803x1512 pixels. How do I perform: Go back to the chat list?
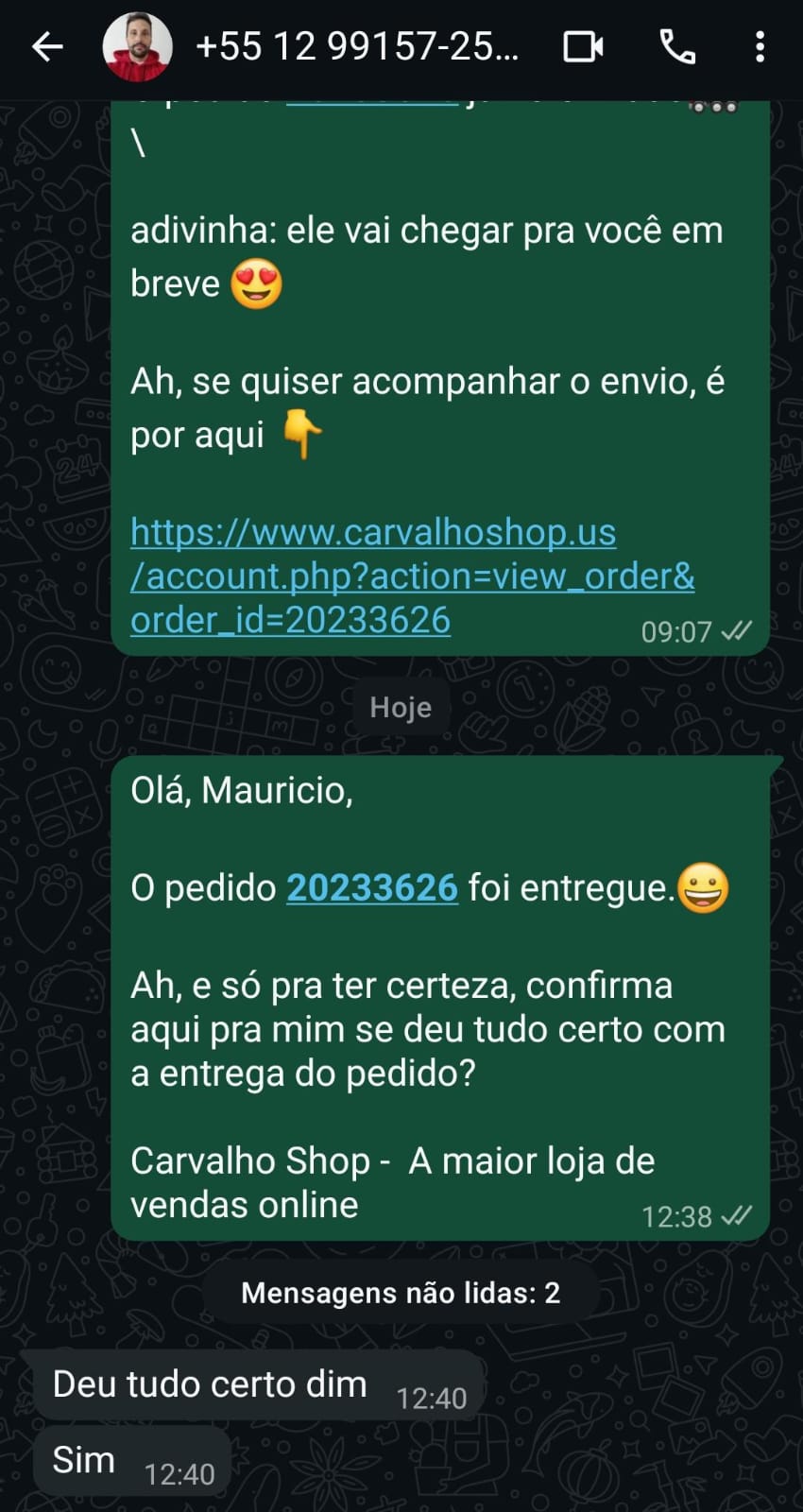(x=47, y=46)
